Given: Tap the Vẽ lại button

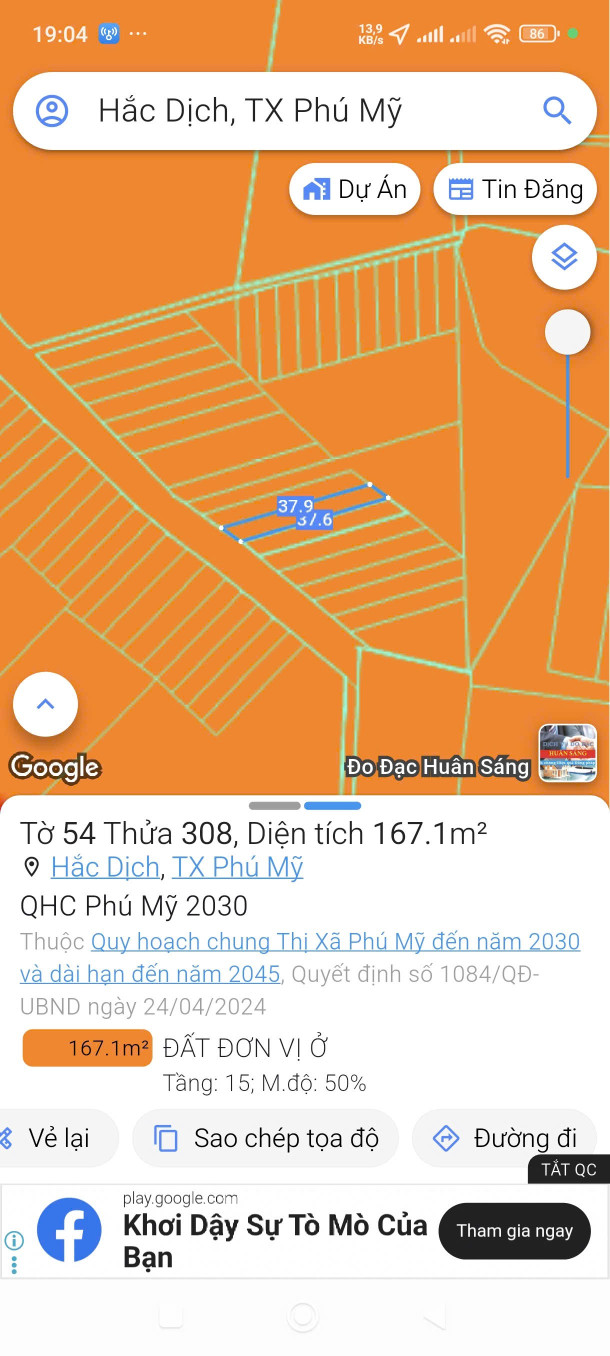Looking at the screenshot, I should (x=58, y=1138).
